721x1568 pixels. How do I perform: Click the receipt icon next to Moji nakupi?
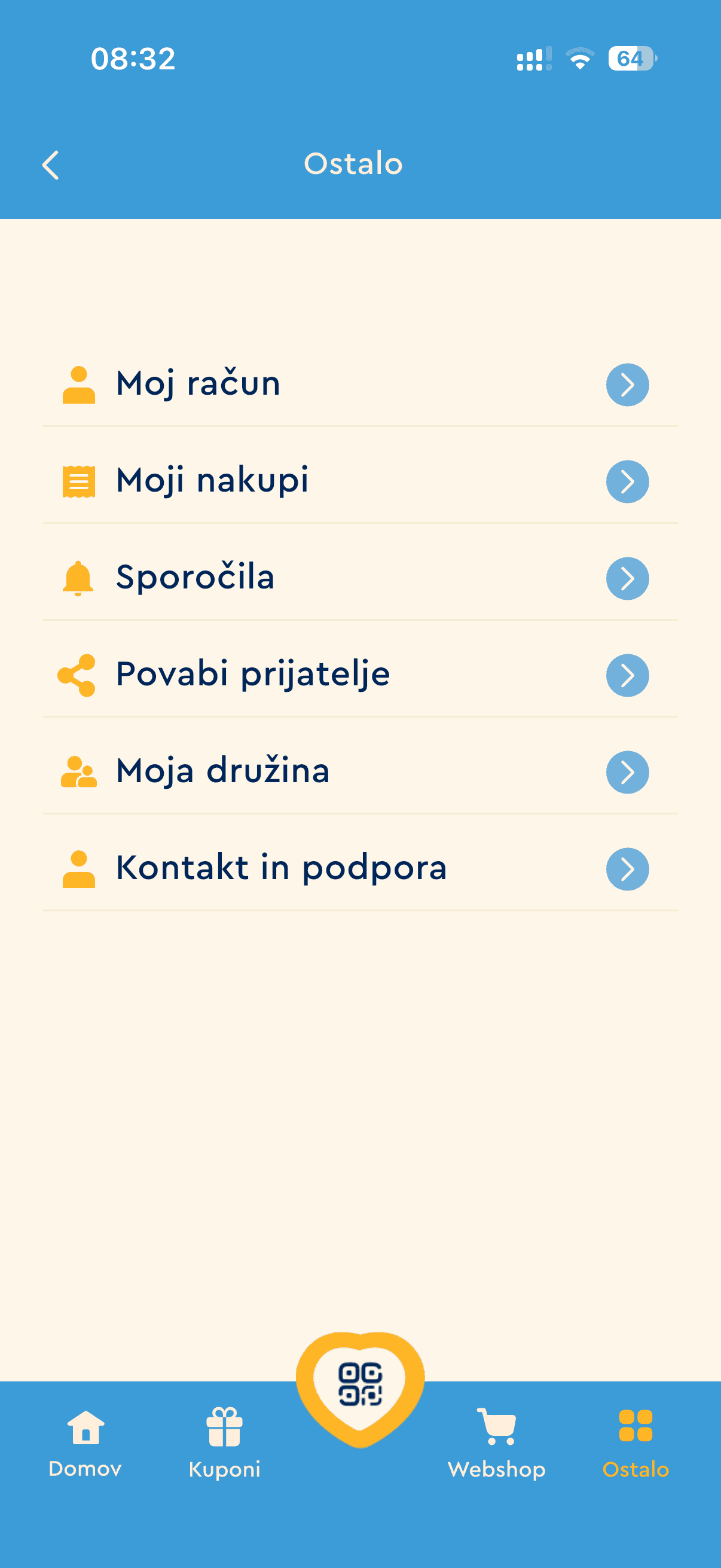pyautogui.click(x=78, y=481)
